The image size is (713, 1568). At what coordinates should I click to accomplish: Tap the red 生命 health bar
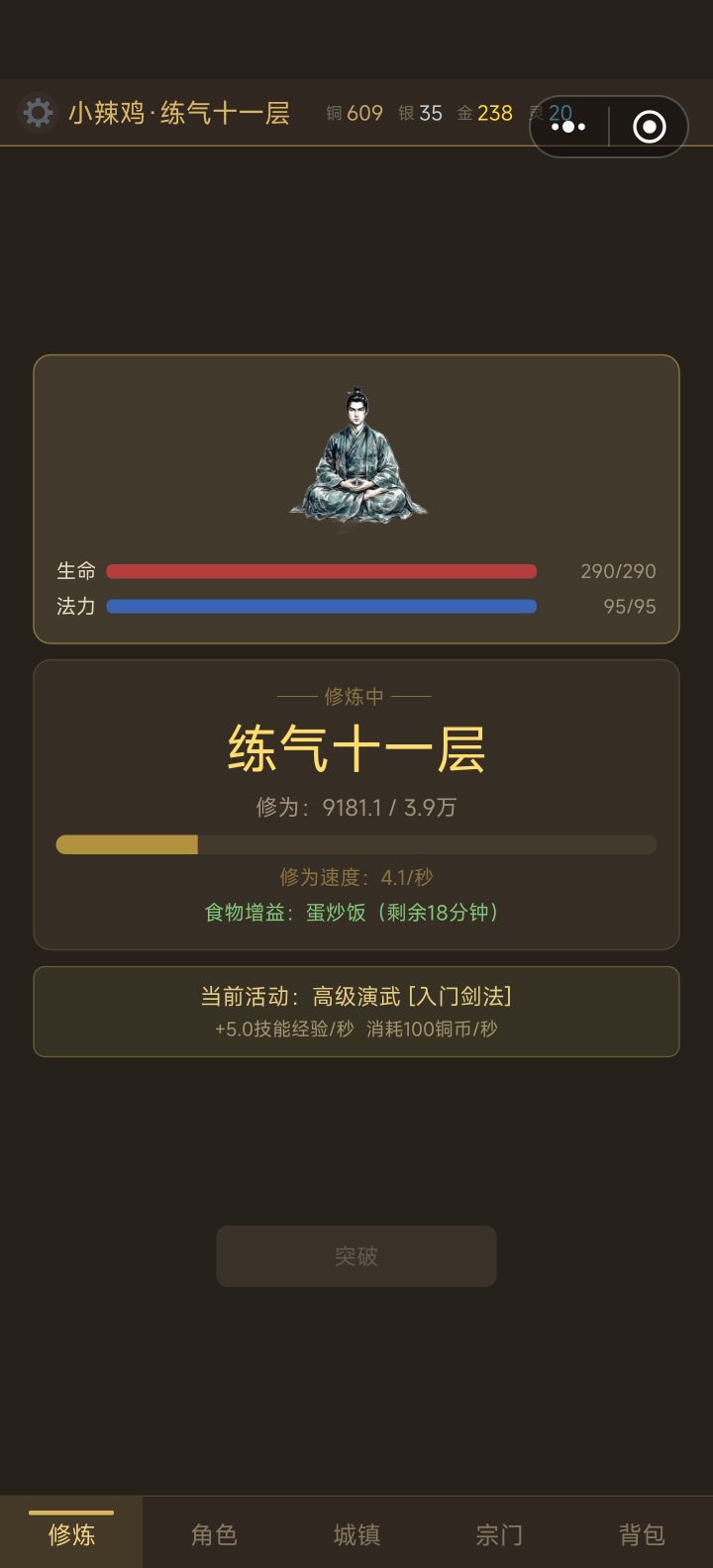coord(321,571)
